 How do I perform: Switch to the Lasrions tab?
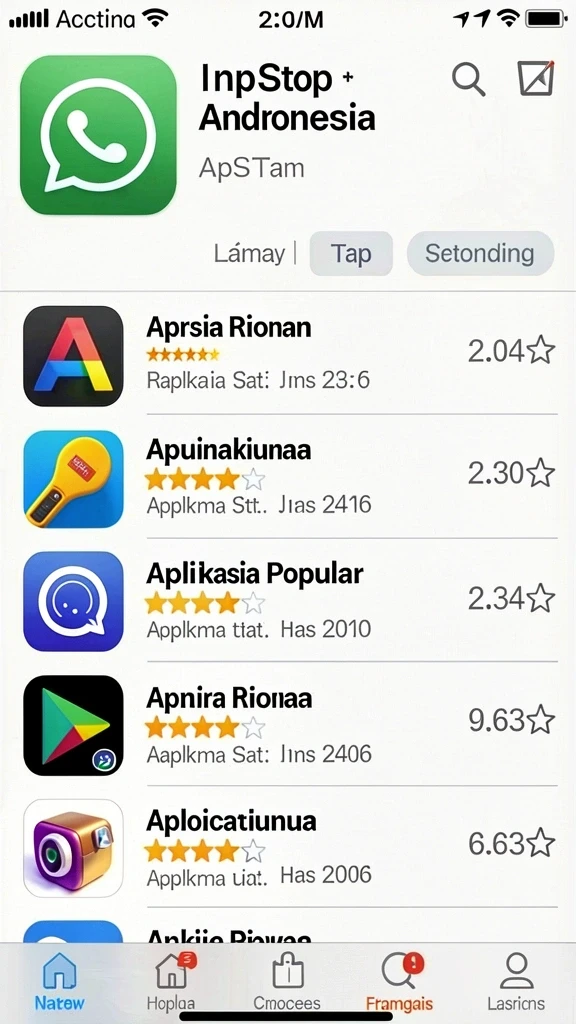[516, 982]
